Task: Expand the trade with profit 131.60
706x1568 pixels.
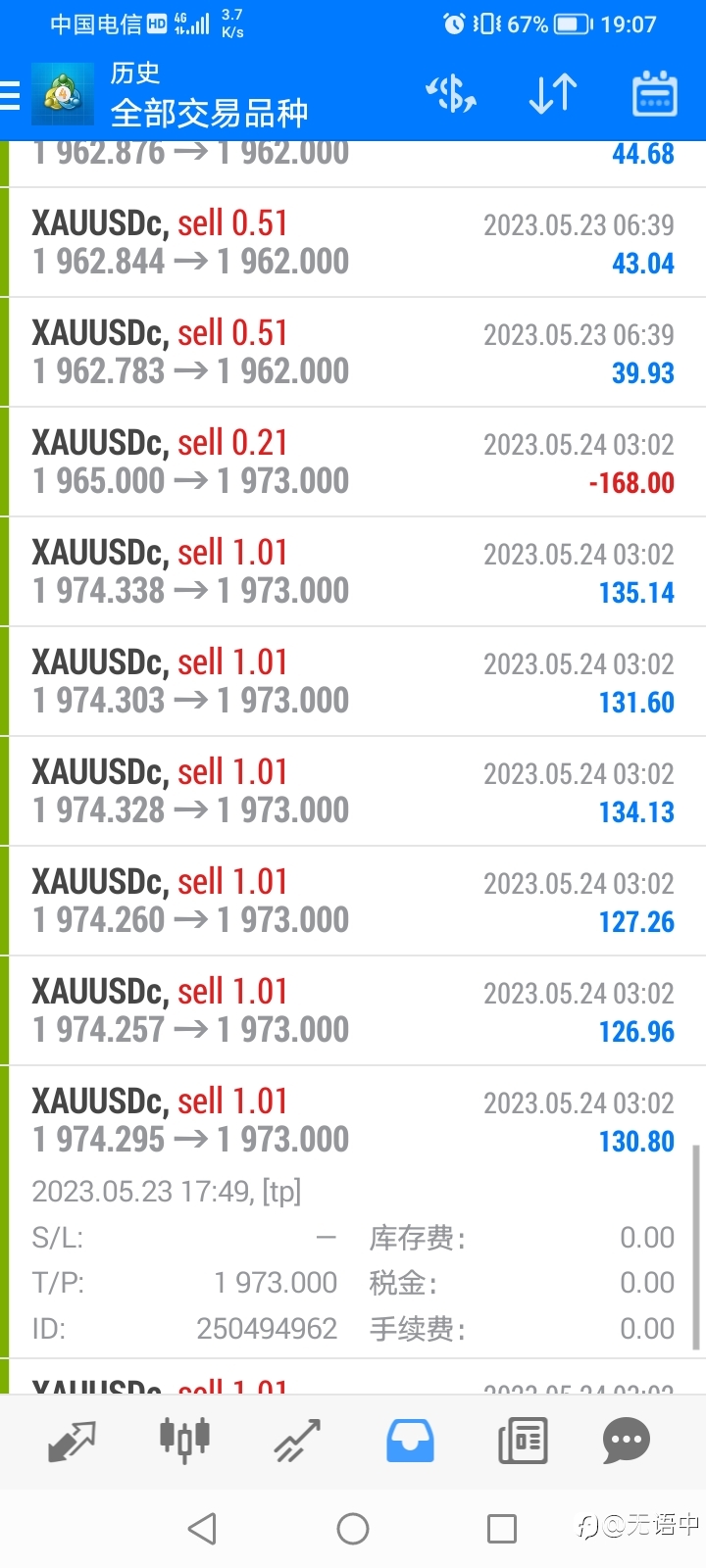Action: click(x=353, y=681)
